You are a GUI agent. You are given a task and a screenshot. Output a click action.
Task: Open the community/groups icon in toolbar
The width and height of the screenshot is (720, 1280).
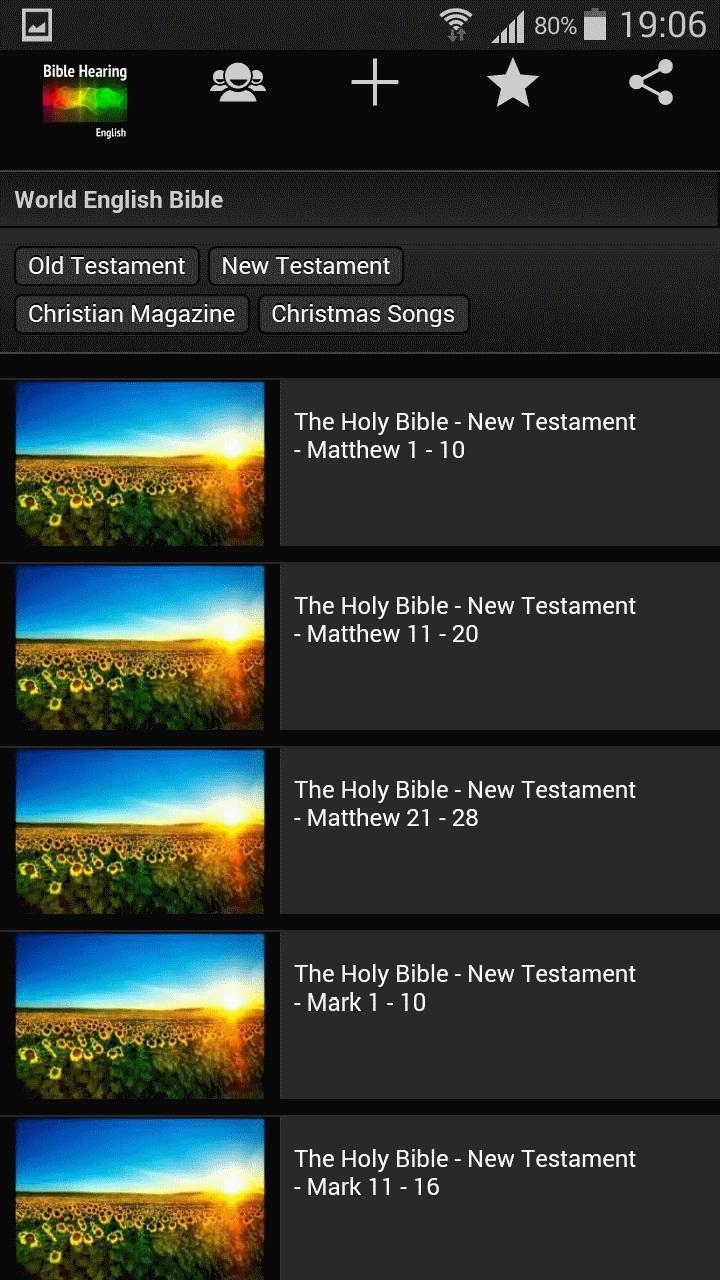(236, 82)
